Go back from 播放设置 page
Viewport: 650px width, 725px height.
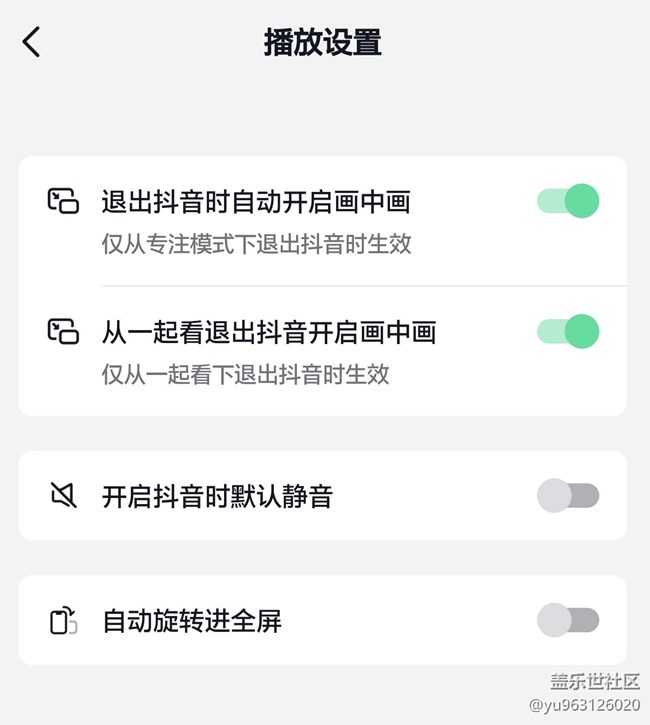pos(32,42)
